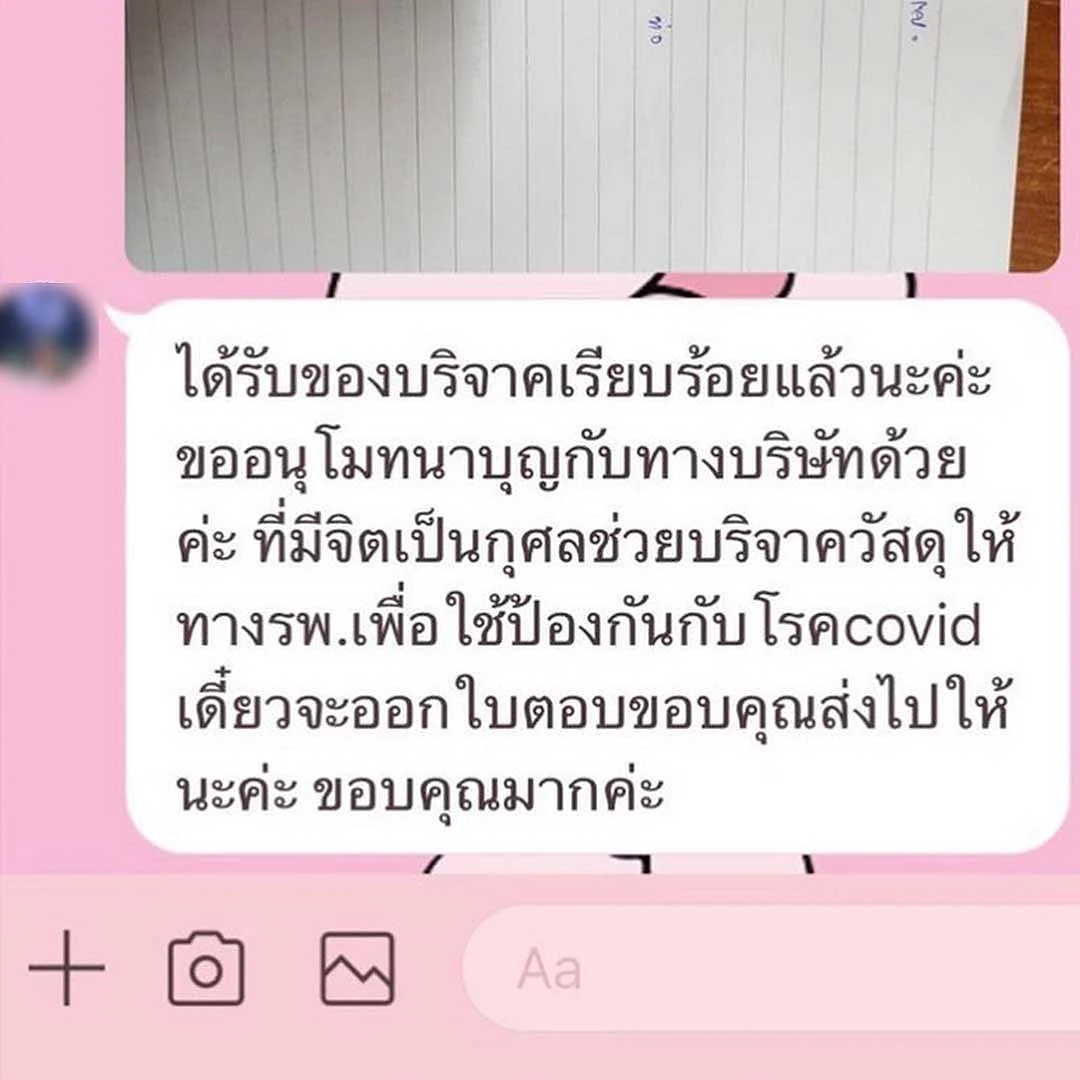Open the sender's profile picture

46,331
